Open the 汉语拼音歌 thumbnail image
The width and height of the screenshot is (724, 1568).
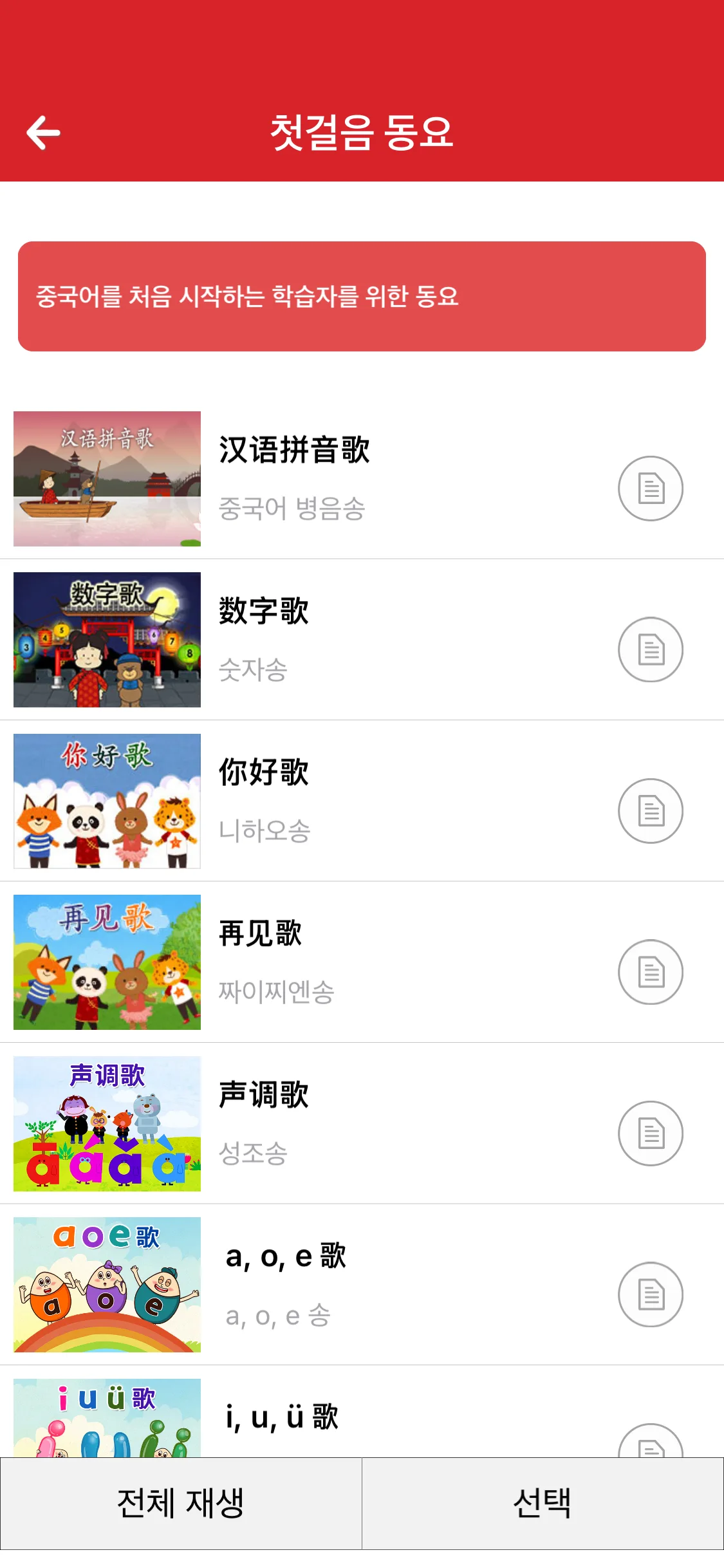coord(107,480)
